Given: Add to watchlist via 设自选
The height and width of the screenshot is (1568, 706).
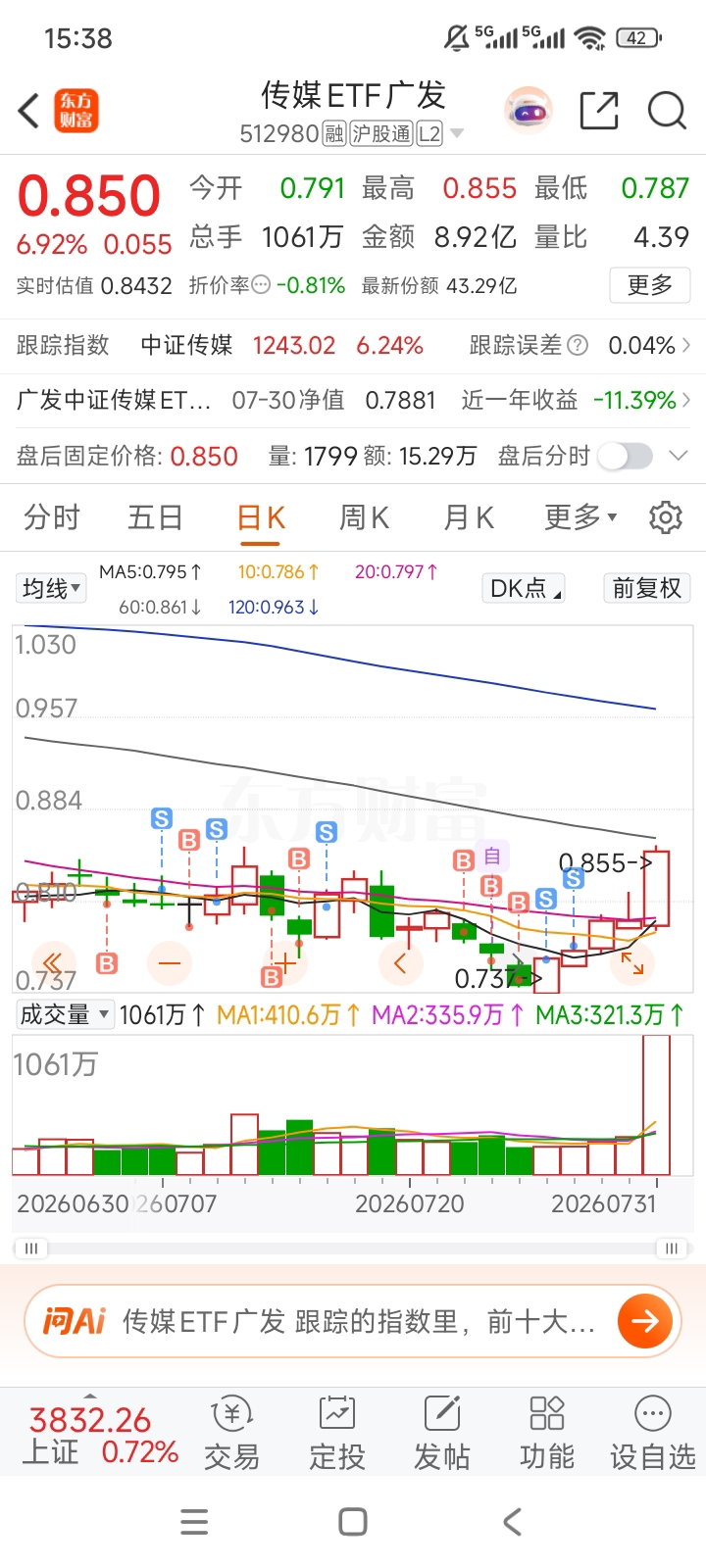Looking at the screenshot, I should pos(653,1434).
